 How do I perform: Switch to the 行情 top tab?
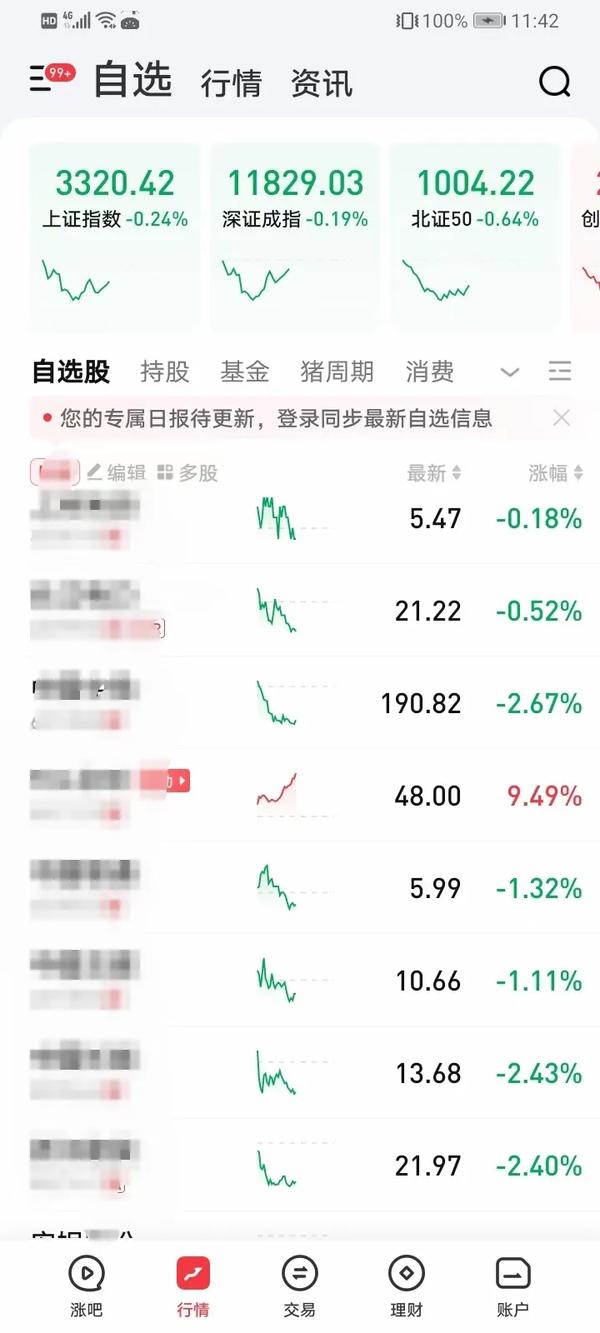[x=231, y=83]
